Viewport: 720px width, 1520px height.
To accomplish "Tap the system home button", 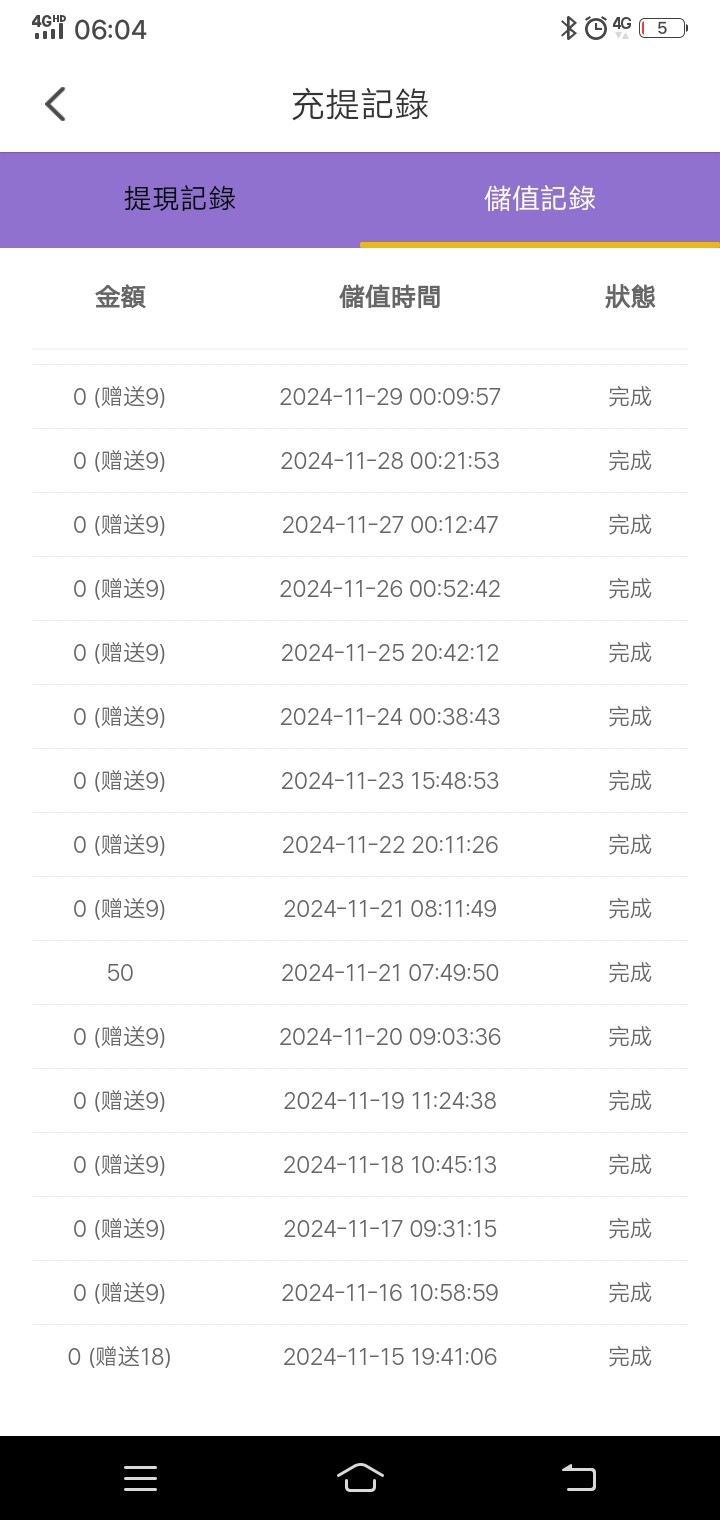I will pyautogui.click(x=360, y=1477).
